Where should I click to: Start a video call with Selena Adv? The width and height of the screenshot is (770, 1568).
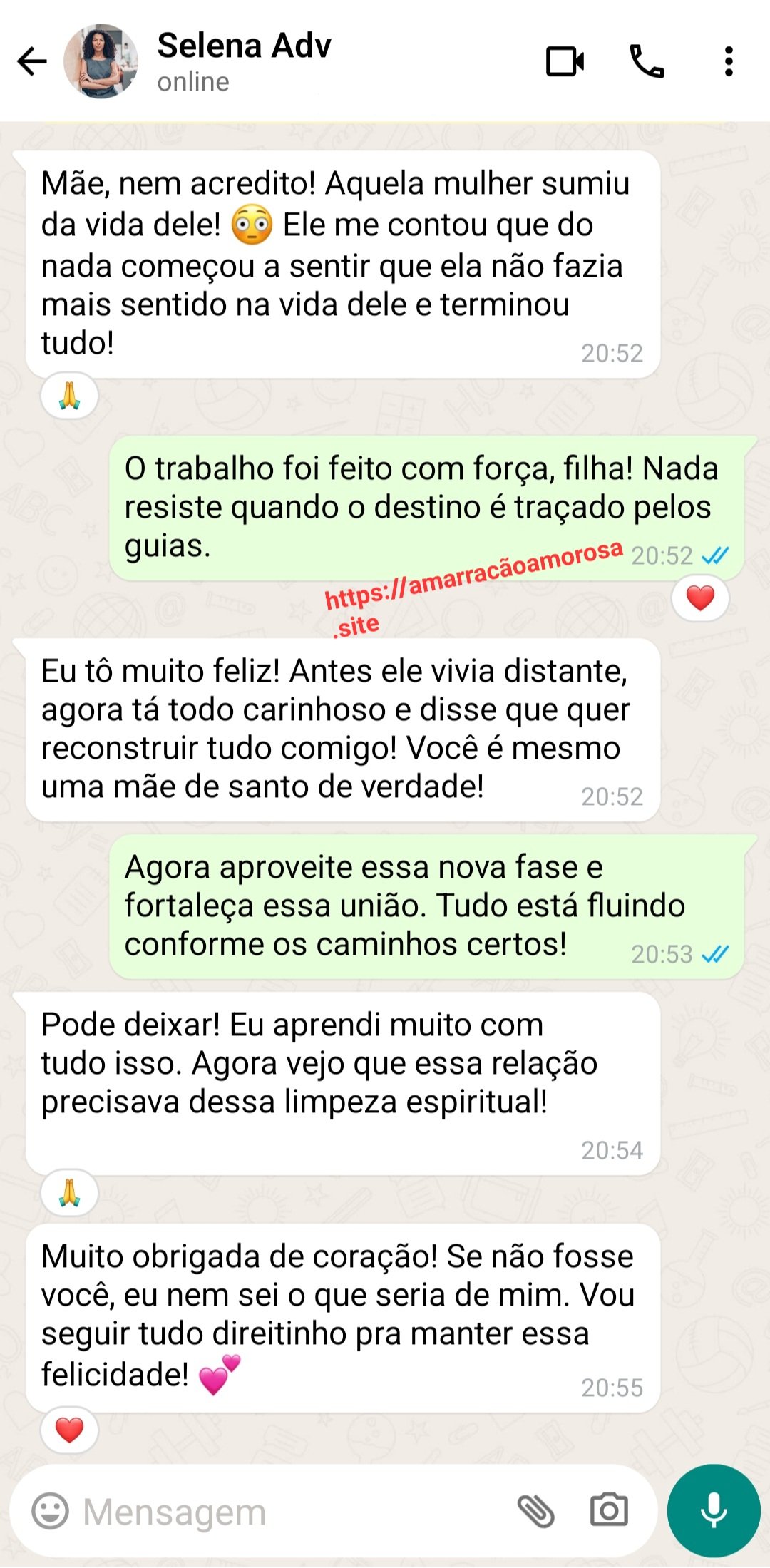(564, 63)
